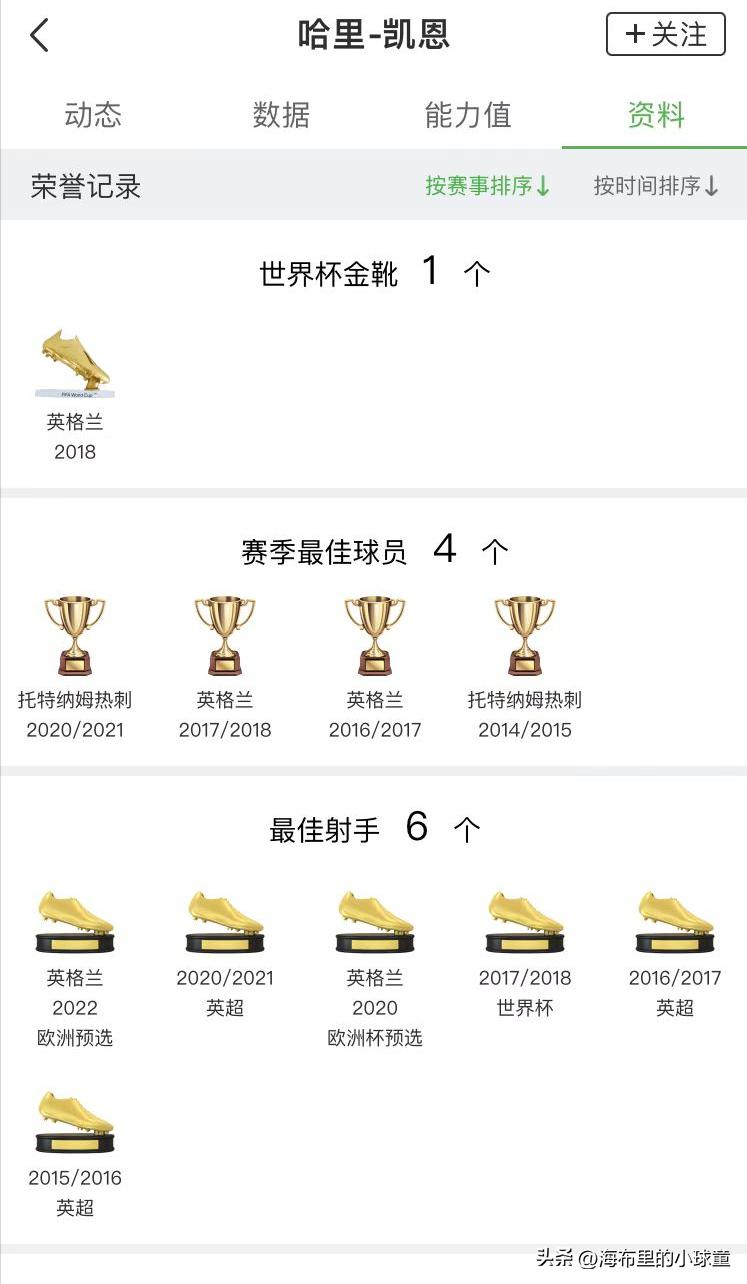Viewport: 747px width, 1284px height.
Task: Switch to the 数据 tab
Action: click(280, 115)
